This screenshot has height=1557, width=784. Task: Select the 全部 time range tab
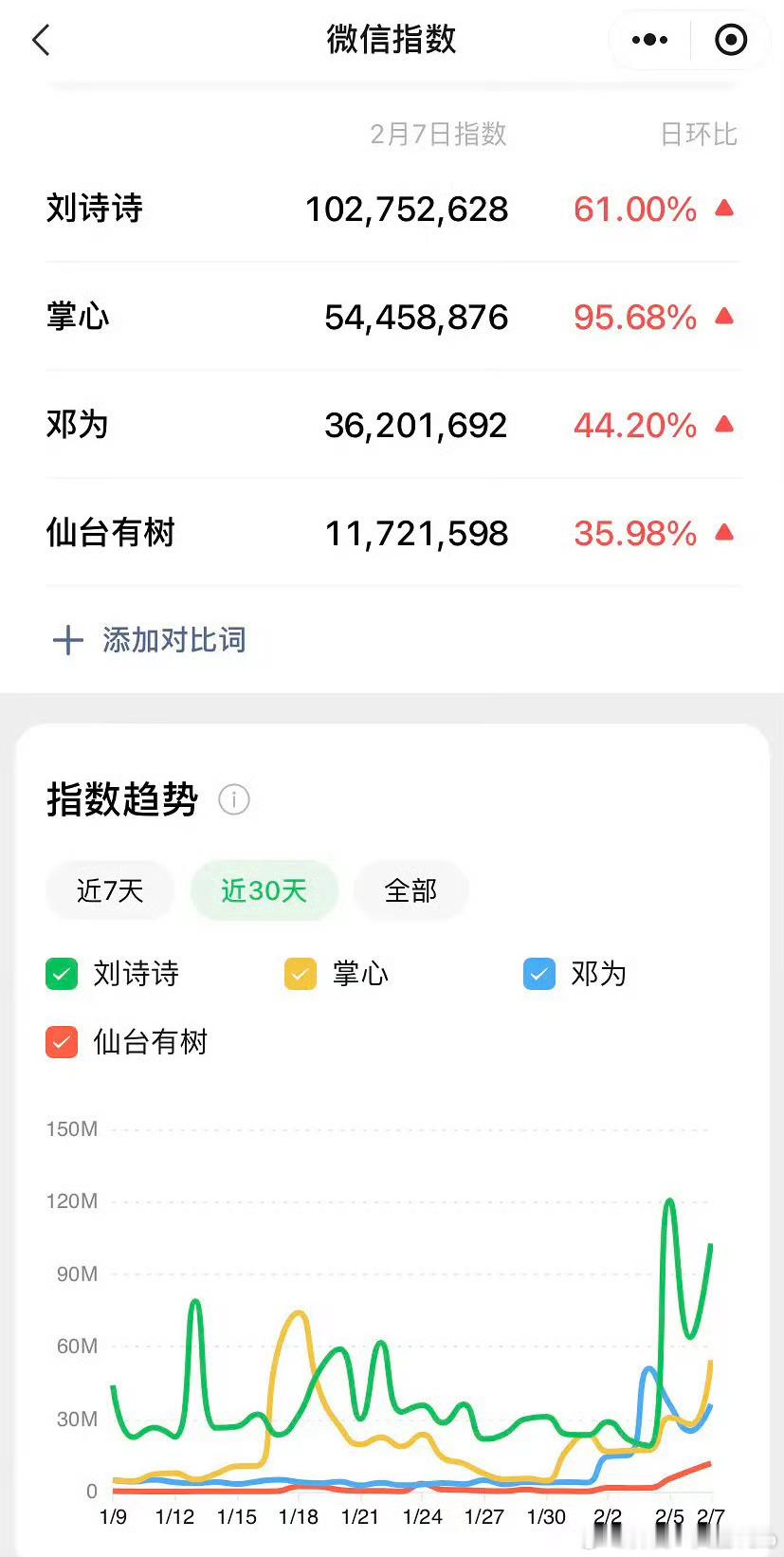[410, 889]
